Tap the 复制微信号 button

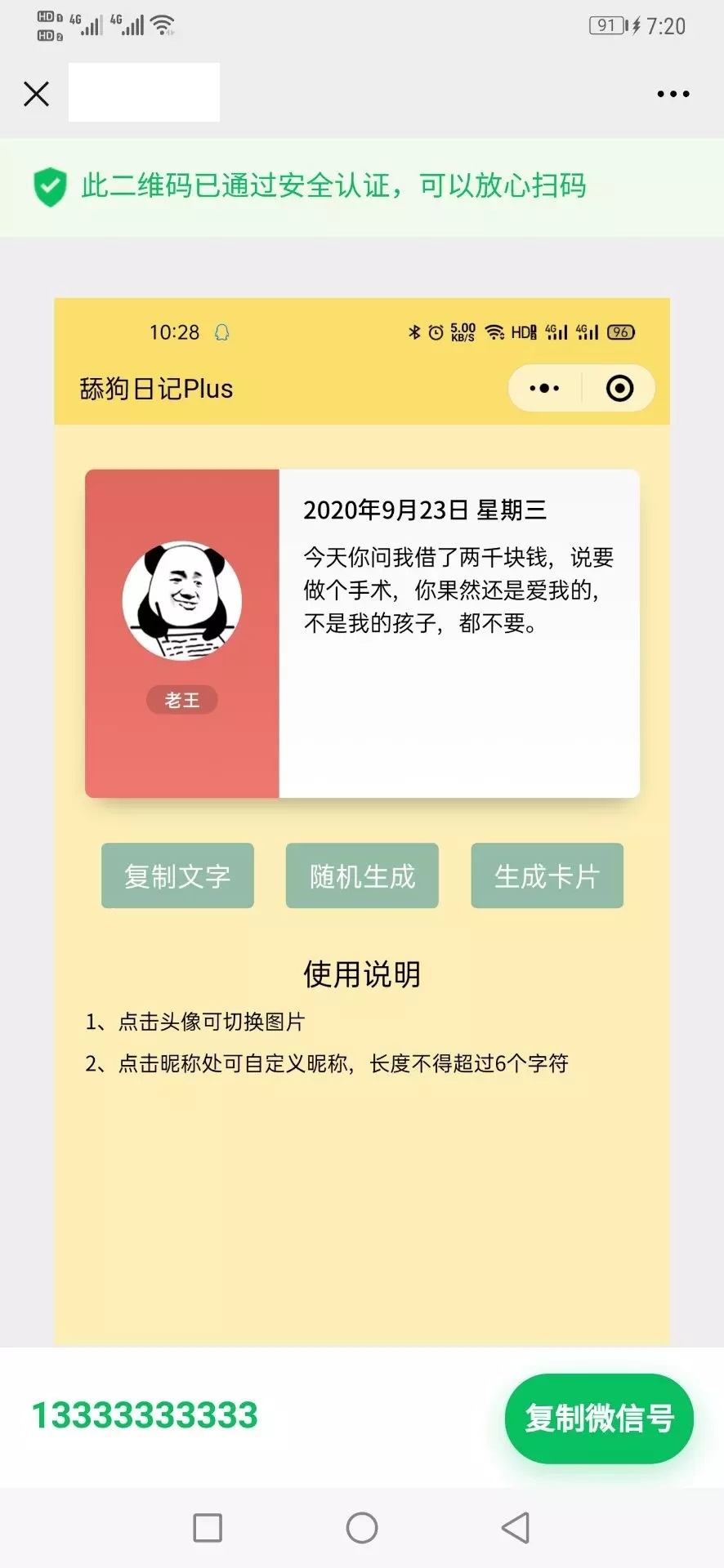[599, 1419]
